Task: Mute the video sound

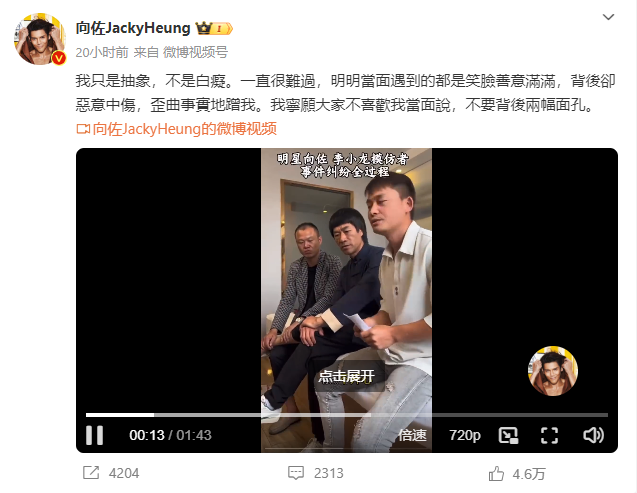Action: pyautogui.click(x=592, y=435)
